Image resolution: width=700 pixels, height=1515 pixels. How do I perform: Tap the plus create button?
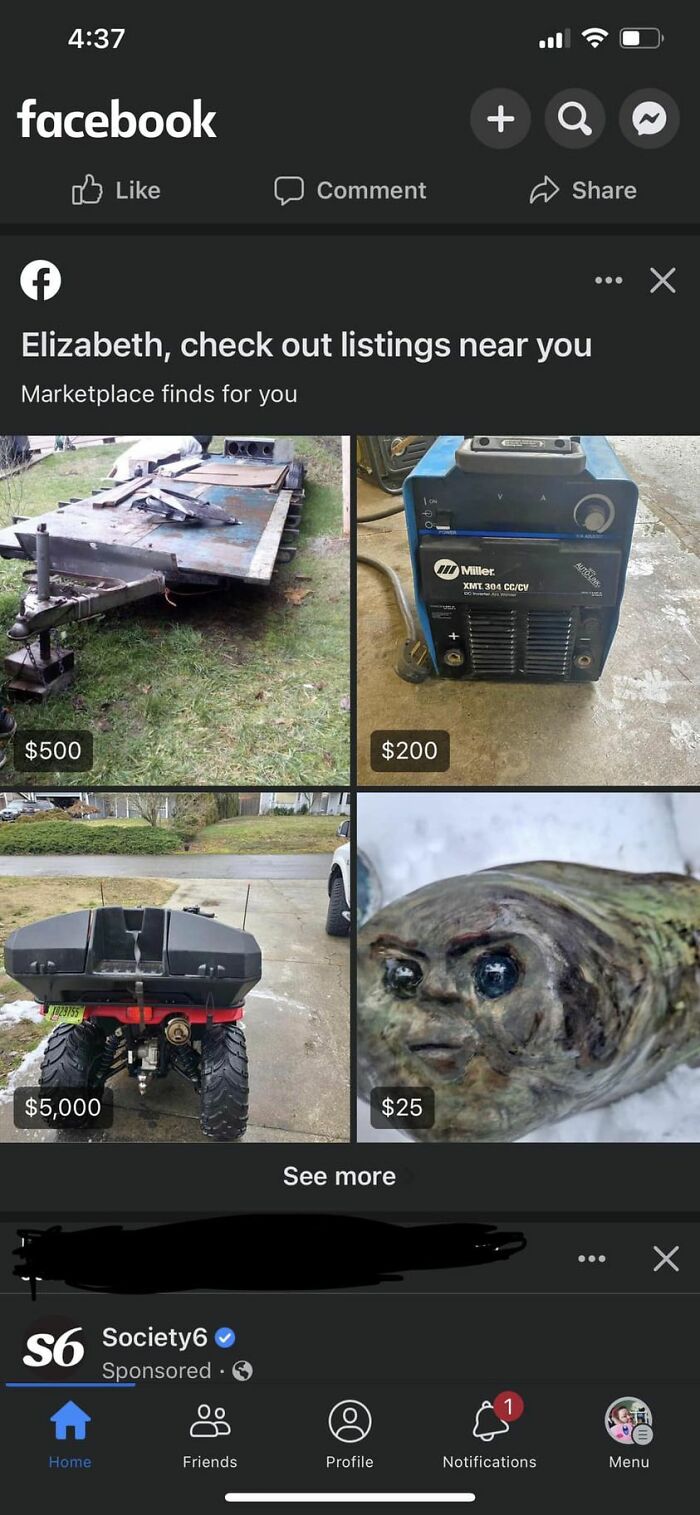[x=500, y=119]
